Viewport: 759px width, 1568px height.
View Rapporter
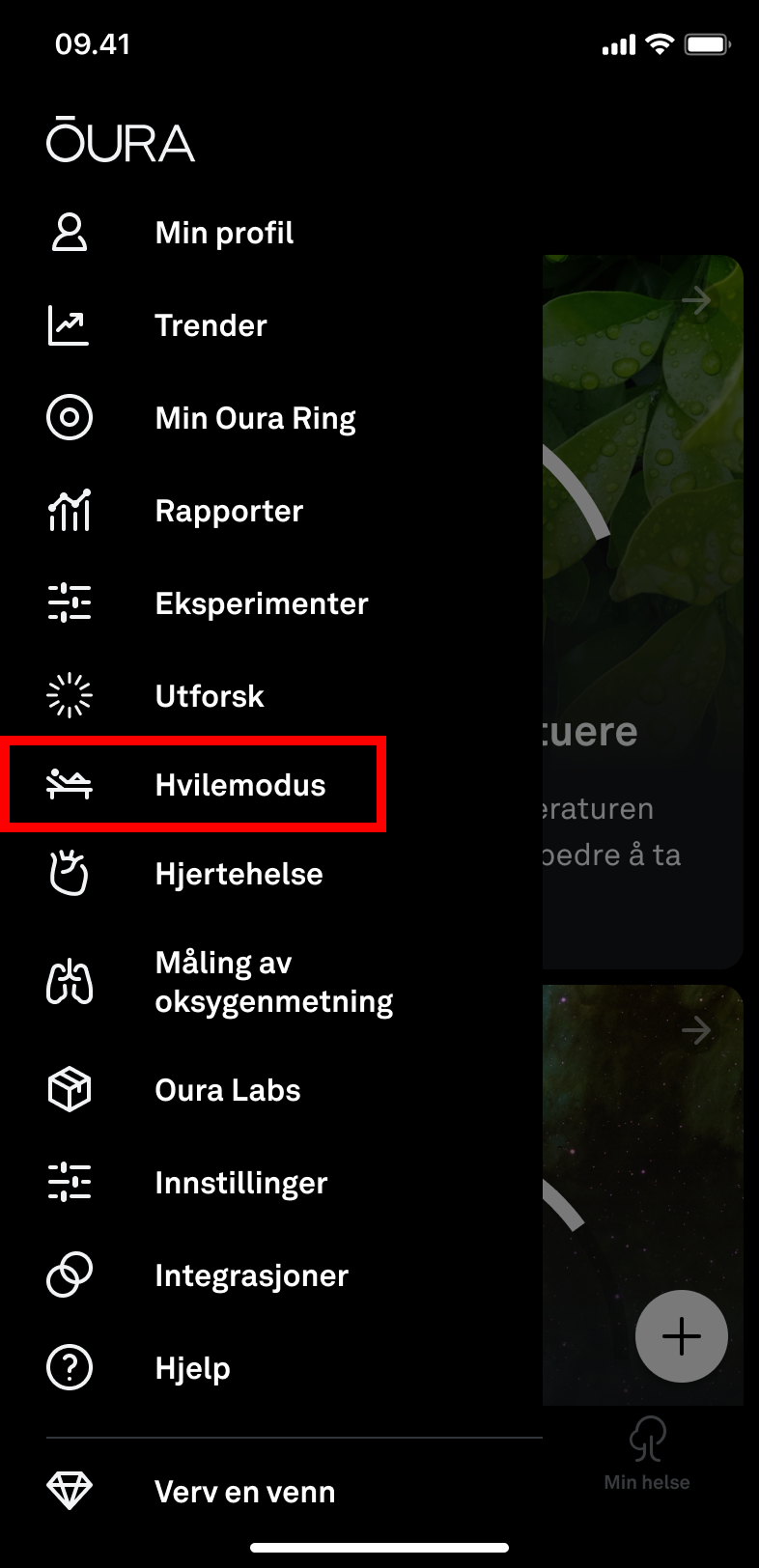pos(229,512)
